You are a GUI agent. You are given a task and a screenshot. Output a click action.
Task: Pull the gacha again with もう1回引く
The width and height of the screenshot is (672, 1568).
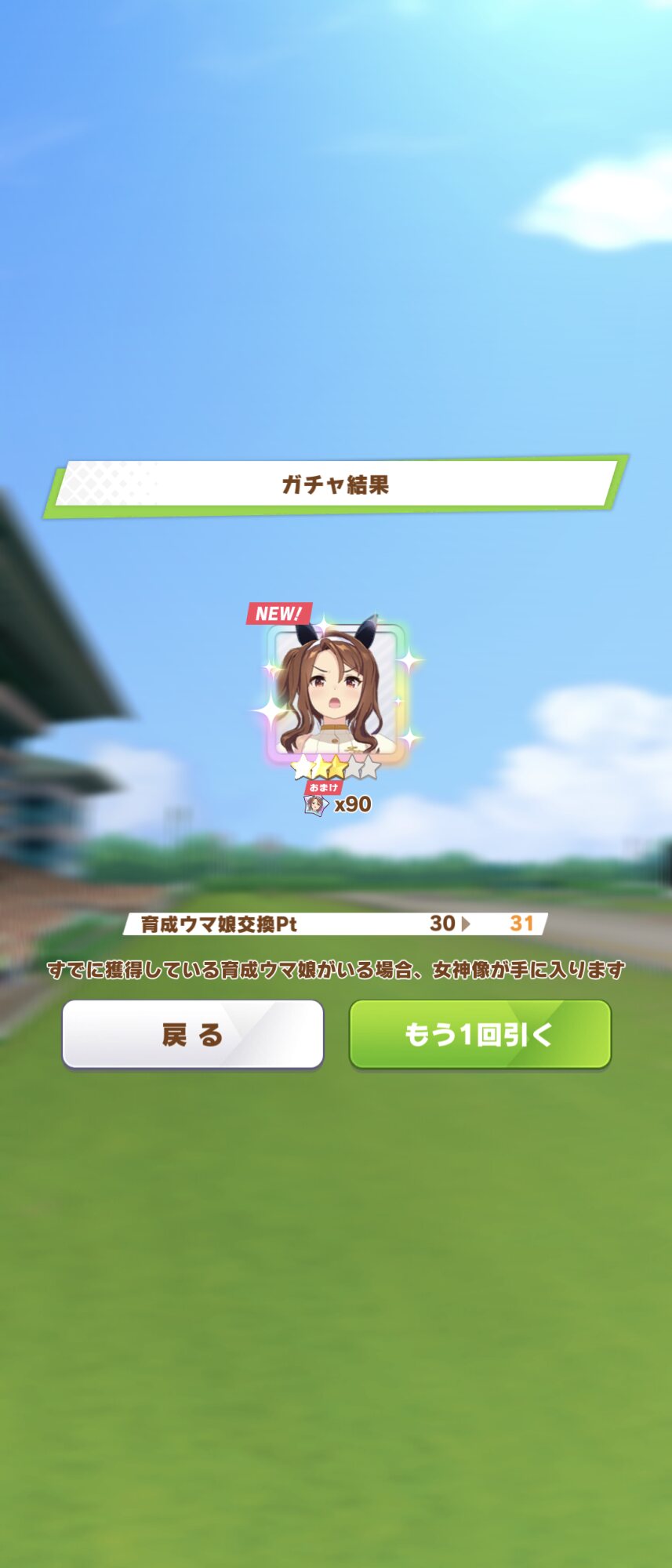(x=480, y=1034)
